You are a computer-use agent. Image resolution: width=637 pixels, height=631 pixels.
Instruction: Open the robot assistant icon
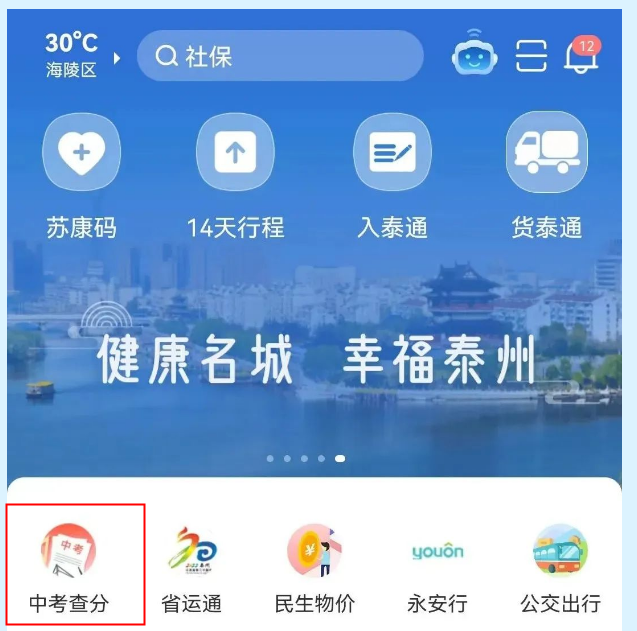(x=474, y=56)
